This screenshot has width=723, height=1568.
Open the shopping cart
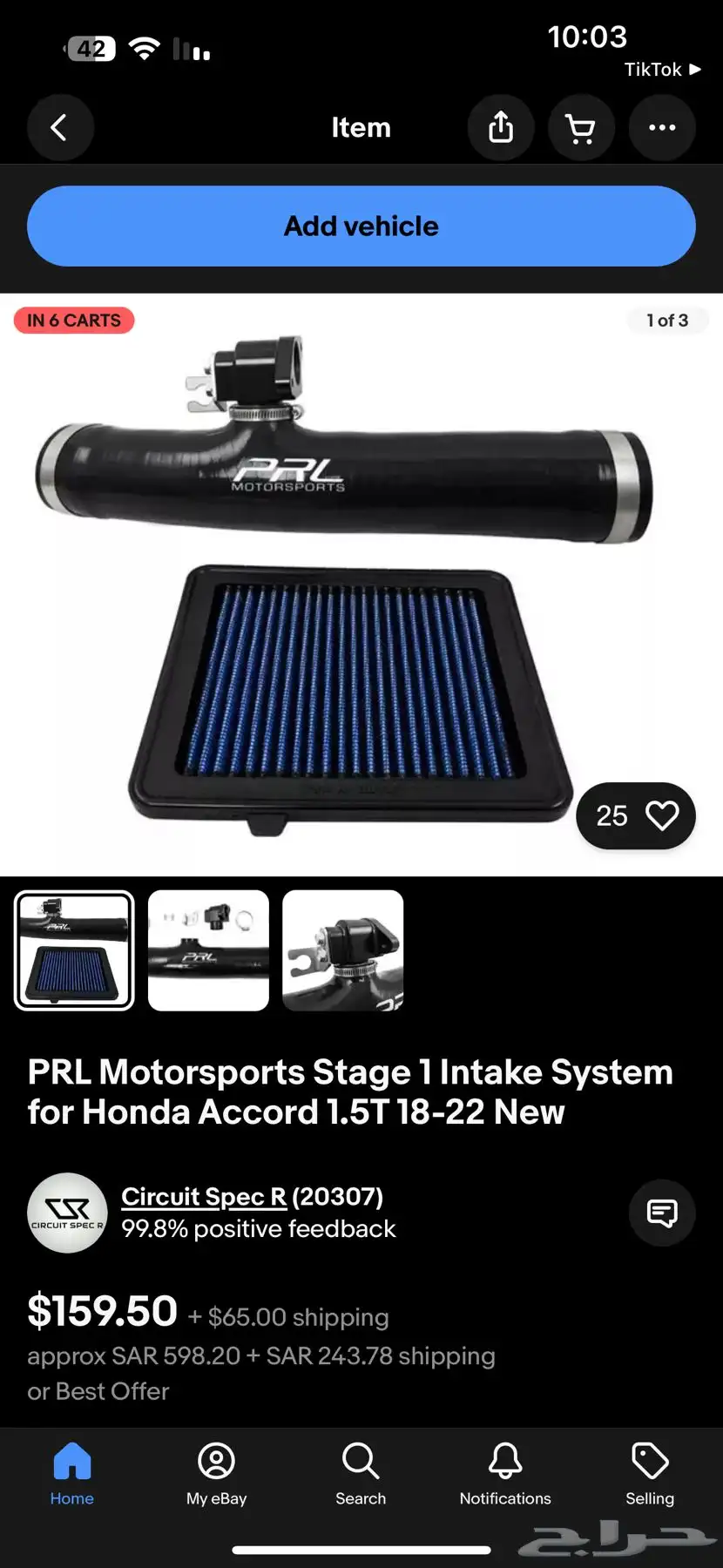click(x=581, y=128)
